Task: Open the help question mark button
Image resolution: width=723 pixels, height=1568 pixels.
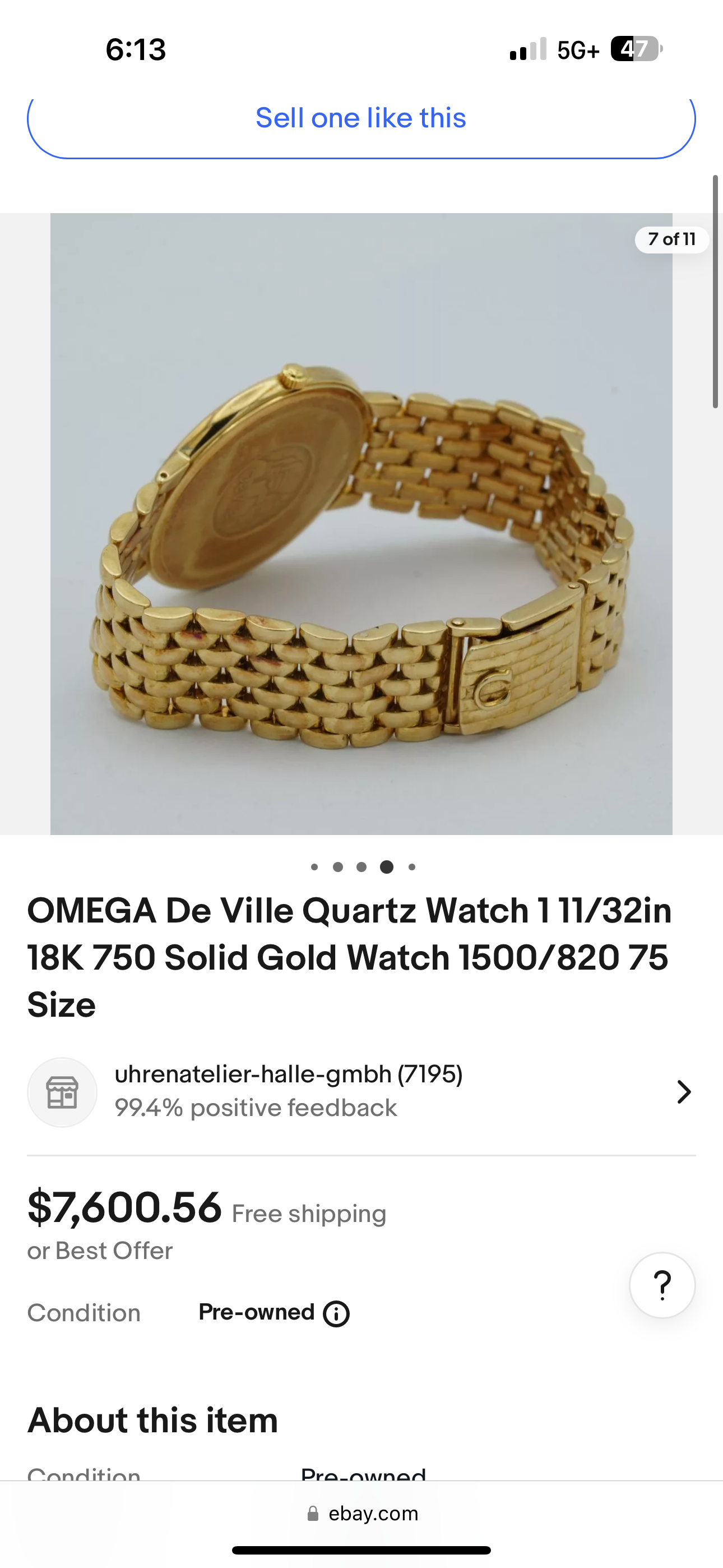Action: pos(662,1285)
